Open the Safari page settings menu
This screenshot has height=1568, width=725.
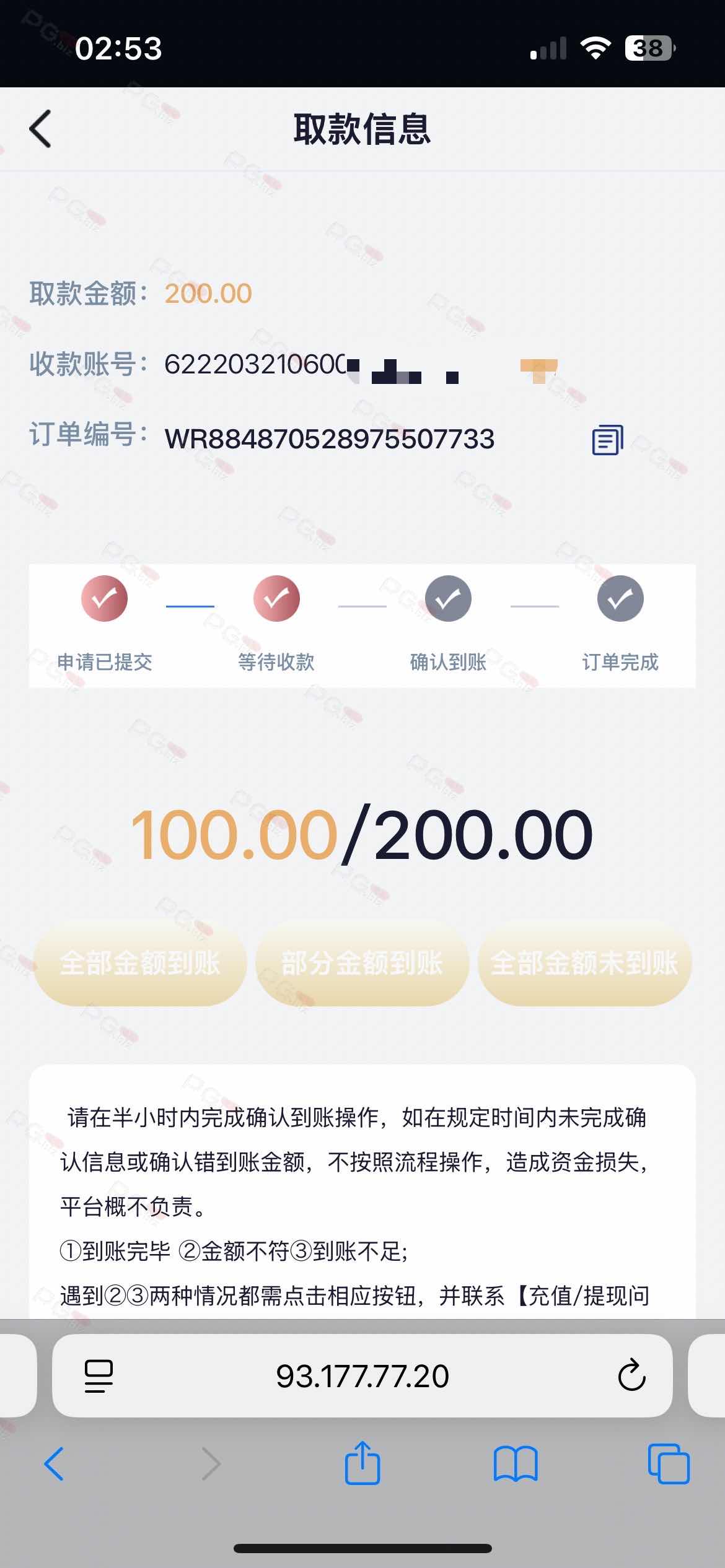coord(99,1376)
